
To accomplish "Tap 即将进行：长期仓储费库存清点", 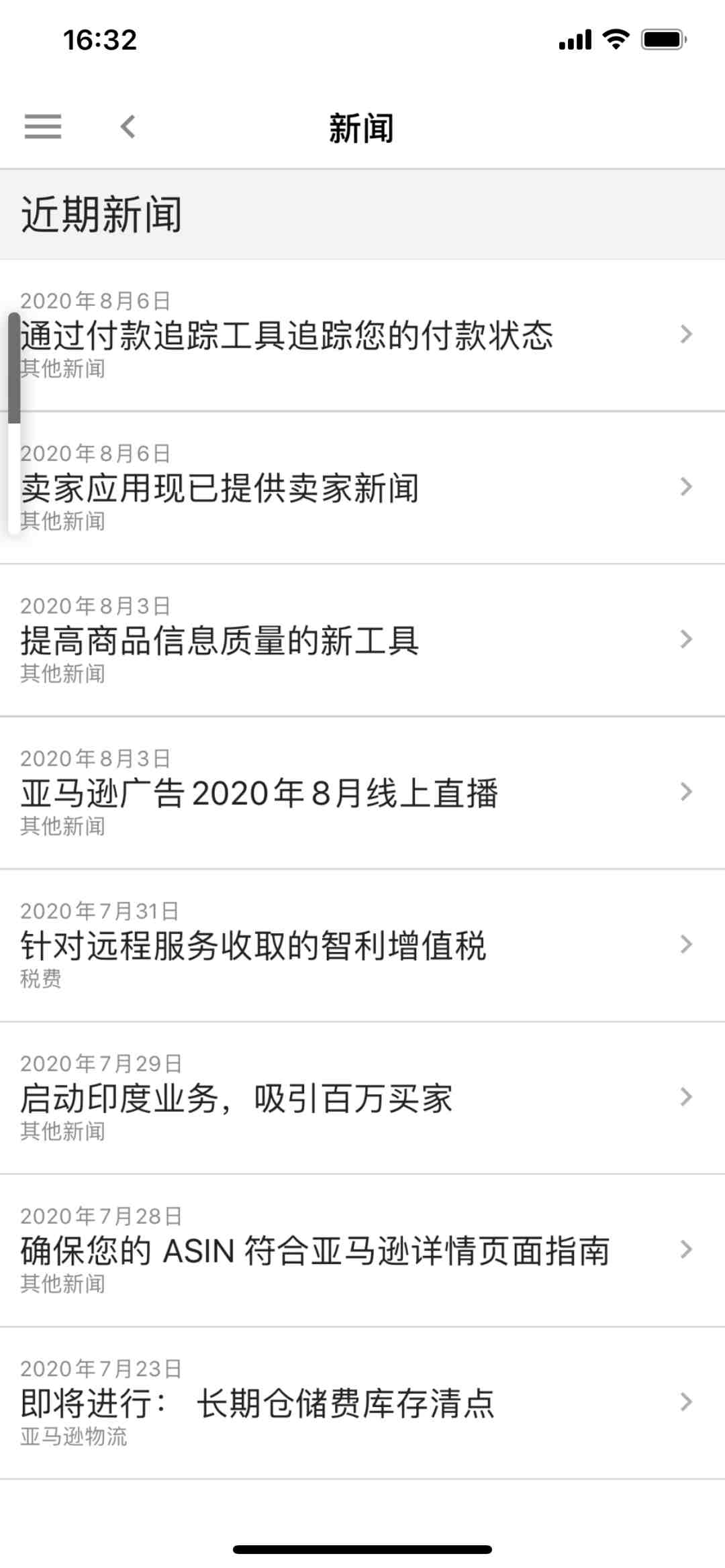I will pos(362,1403).
